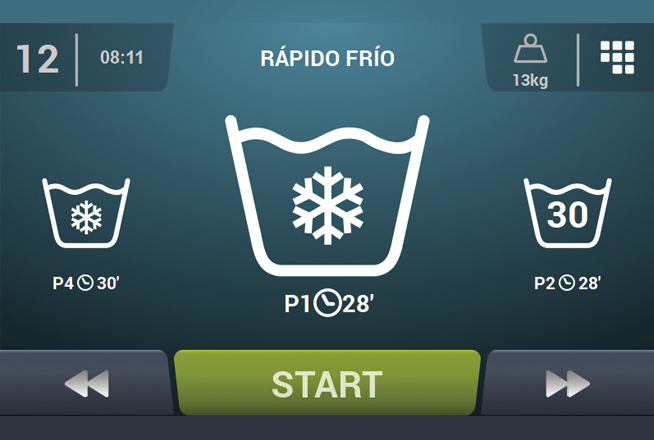Start the Rápido Frío wash program
Viewport: 654px width, 440px height.
(x=327, y=383)
